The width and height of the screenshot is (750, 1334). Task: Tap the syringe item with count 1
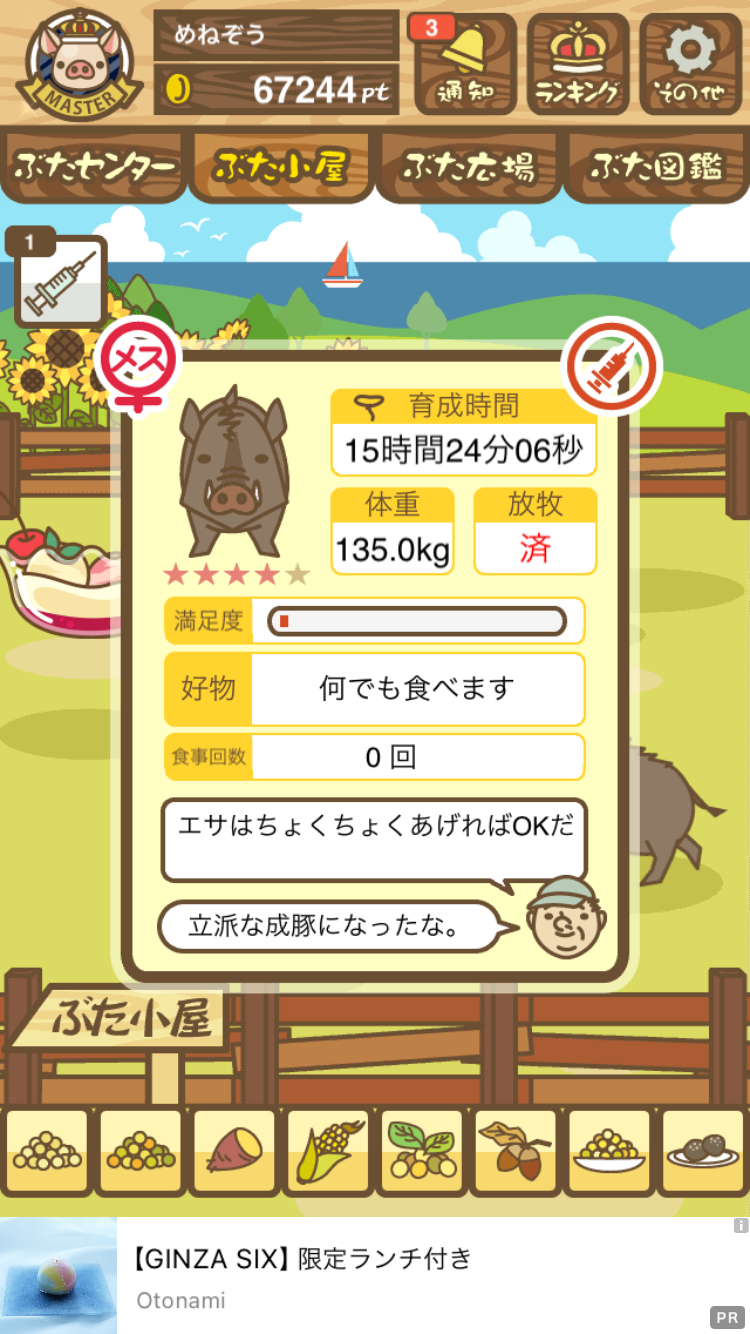[x=60, y=281]
